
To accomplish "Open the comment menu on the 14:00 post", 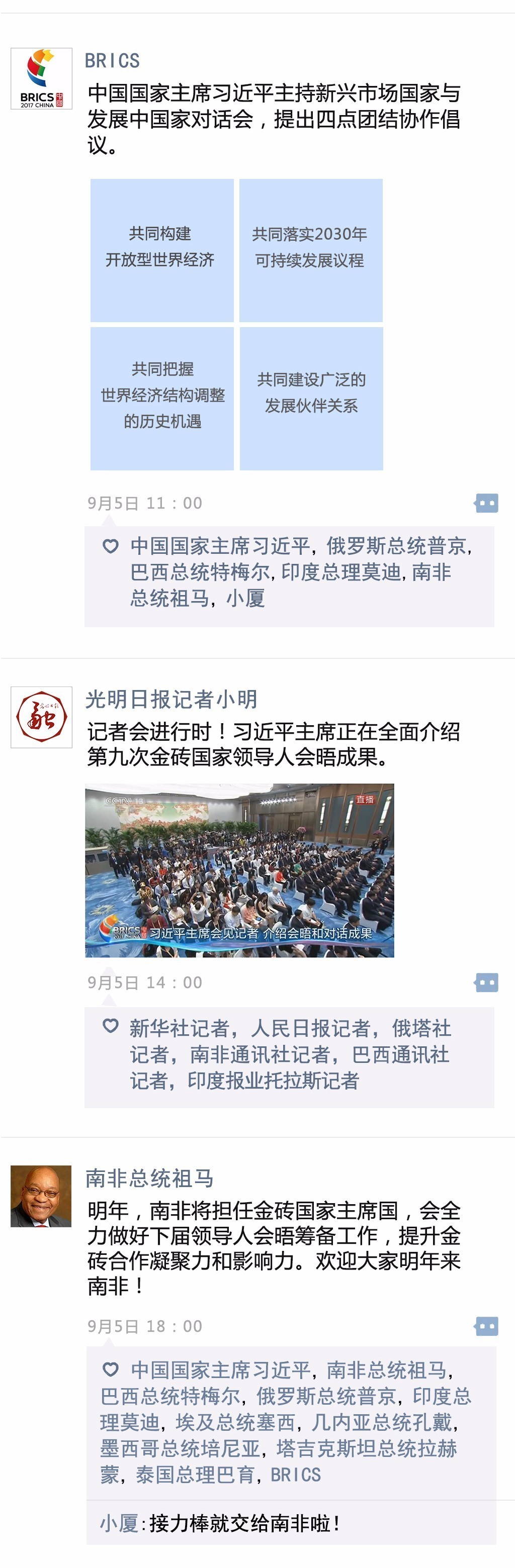I will (486, 983).
